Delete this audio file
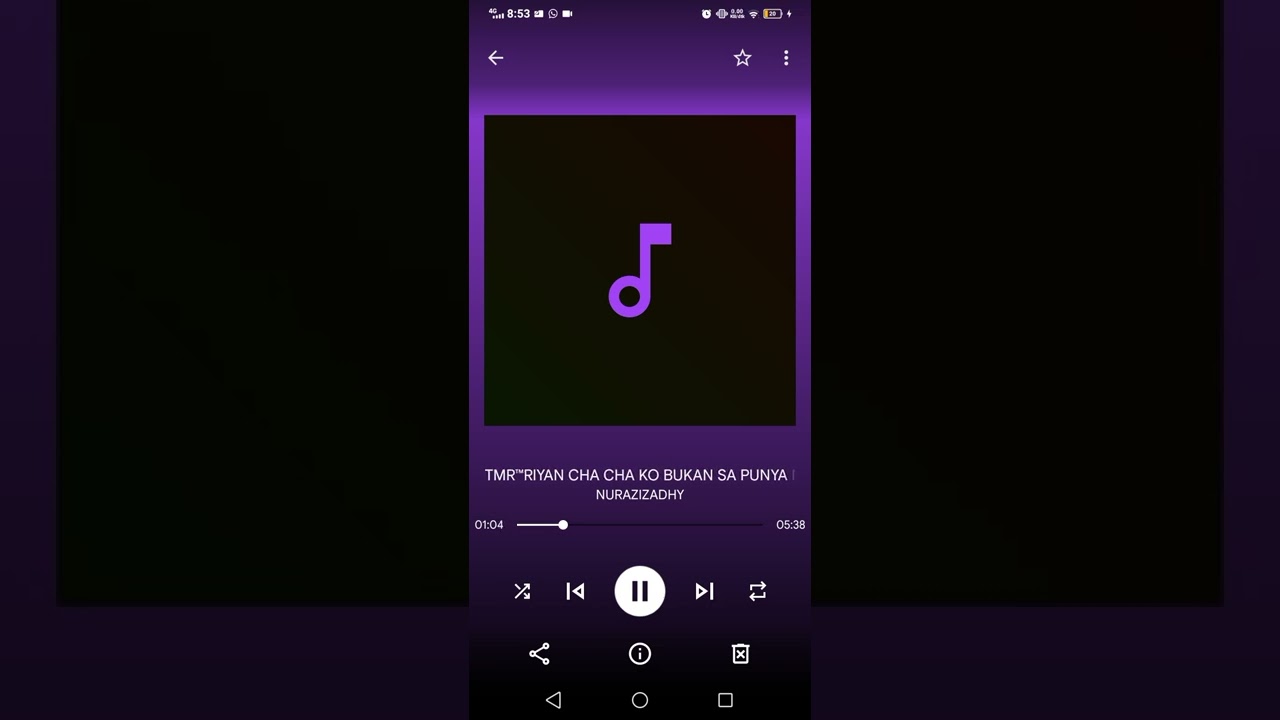The height and width of the screenshot is (720, 1280). (740, 654)
